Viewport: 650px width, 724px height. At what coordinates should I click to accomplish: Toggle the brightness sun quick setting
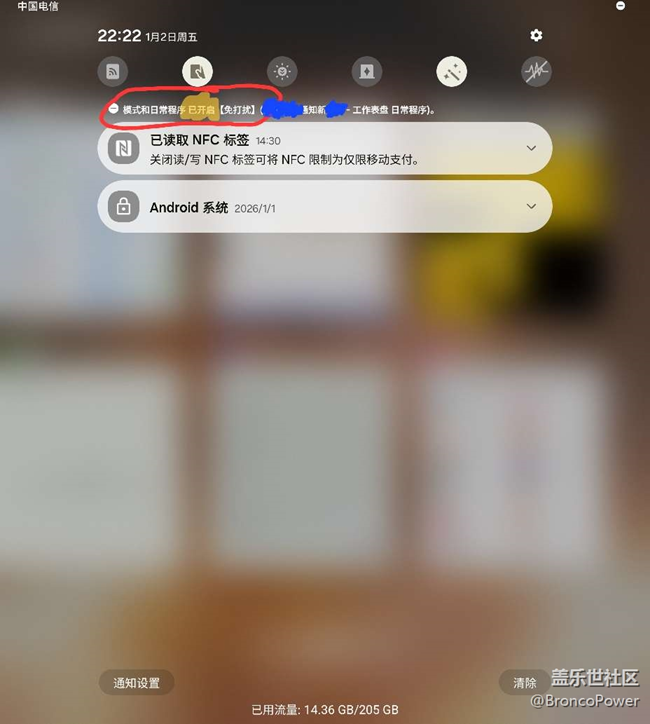click(282, 71)
